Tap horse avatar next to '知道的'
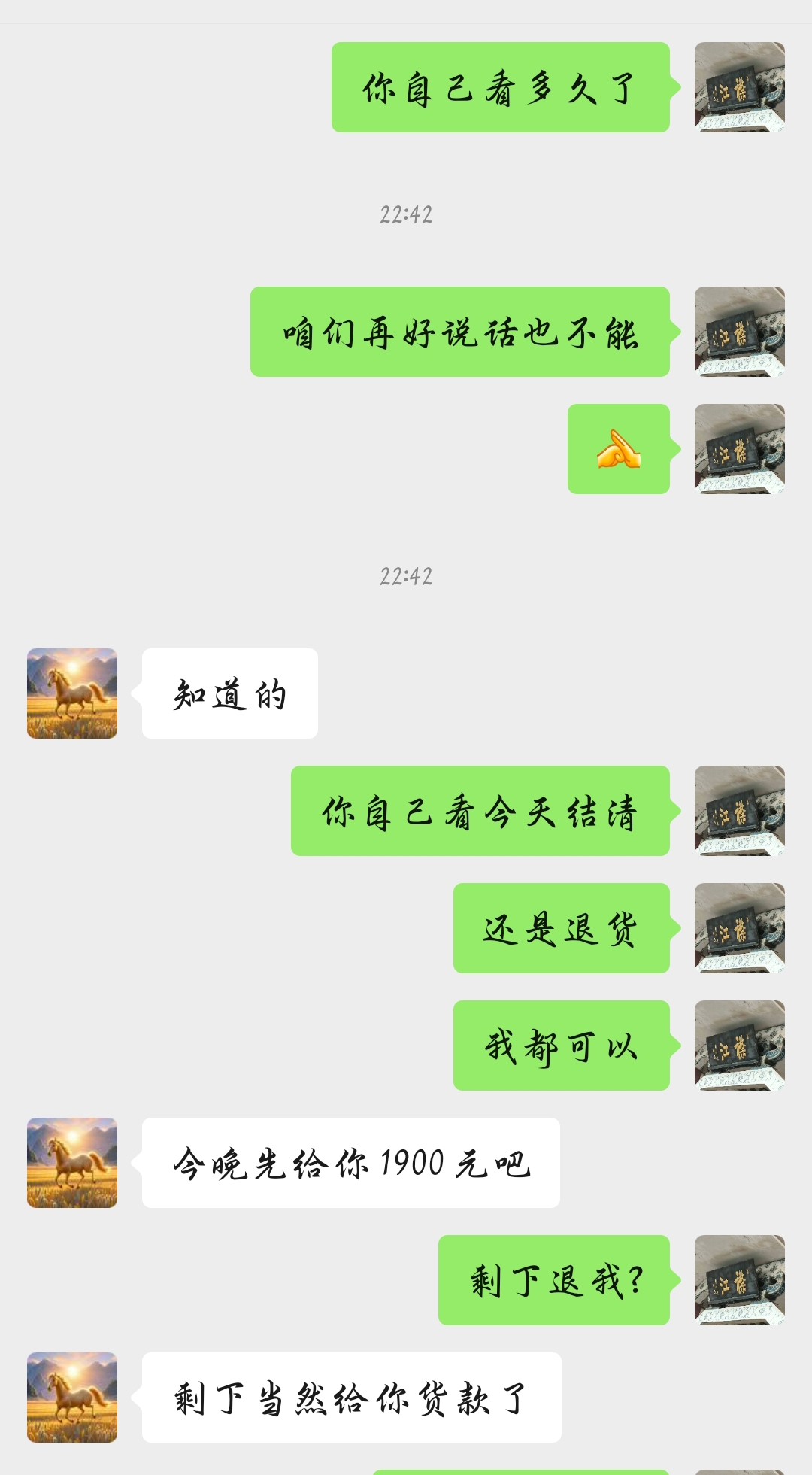The image size is (812, 1475). coord(72,693)
